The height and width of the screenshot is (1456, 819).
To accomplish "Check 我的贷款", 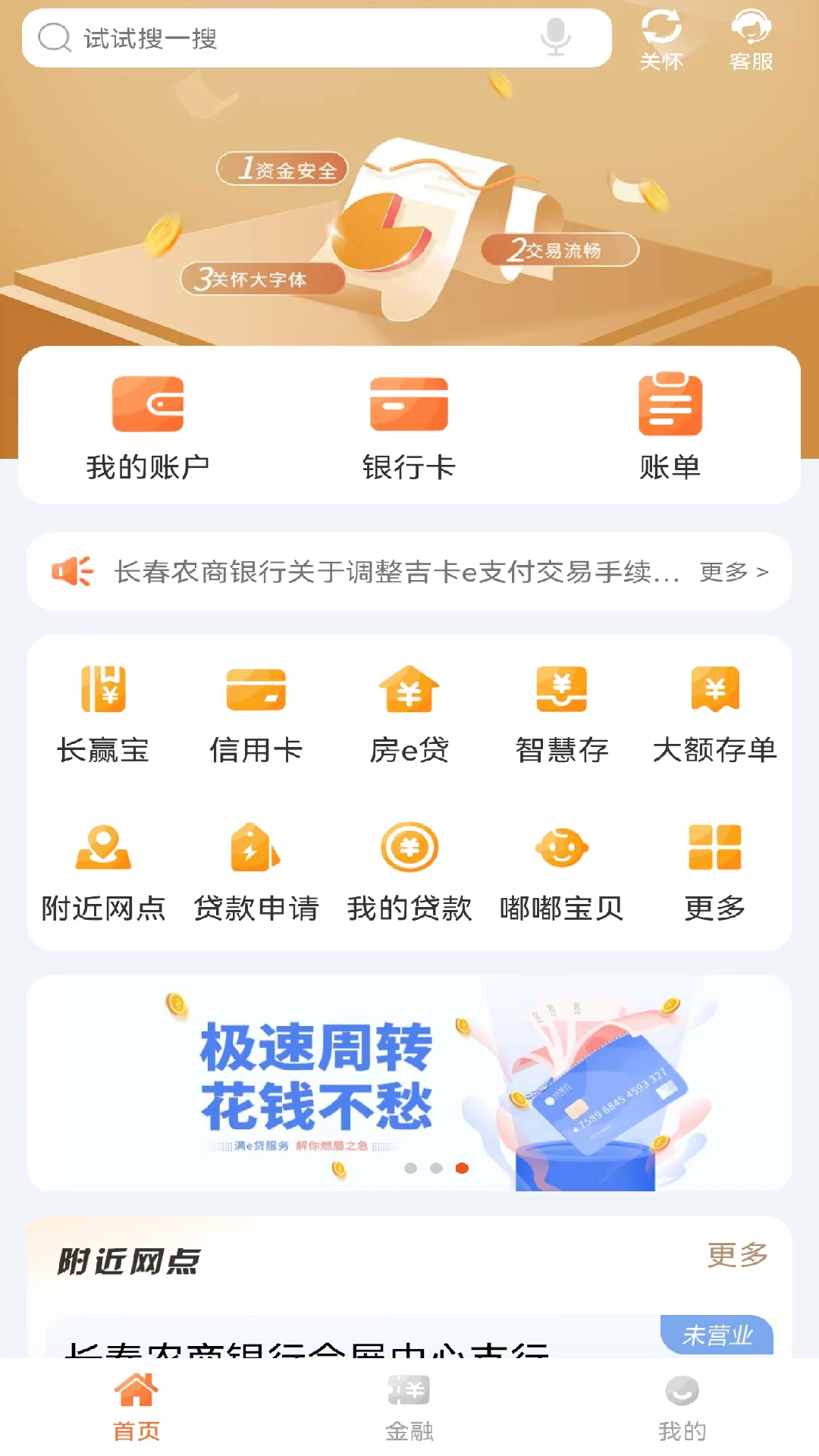I will point(409,872).
